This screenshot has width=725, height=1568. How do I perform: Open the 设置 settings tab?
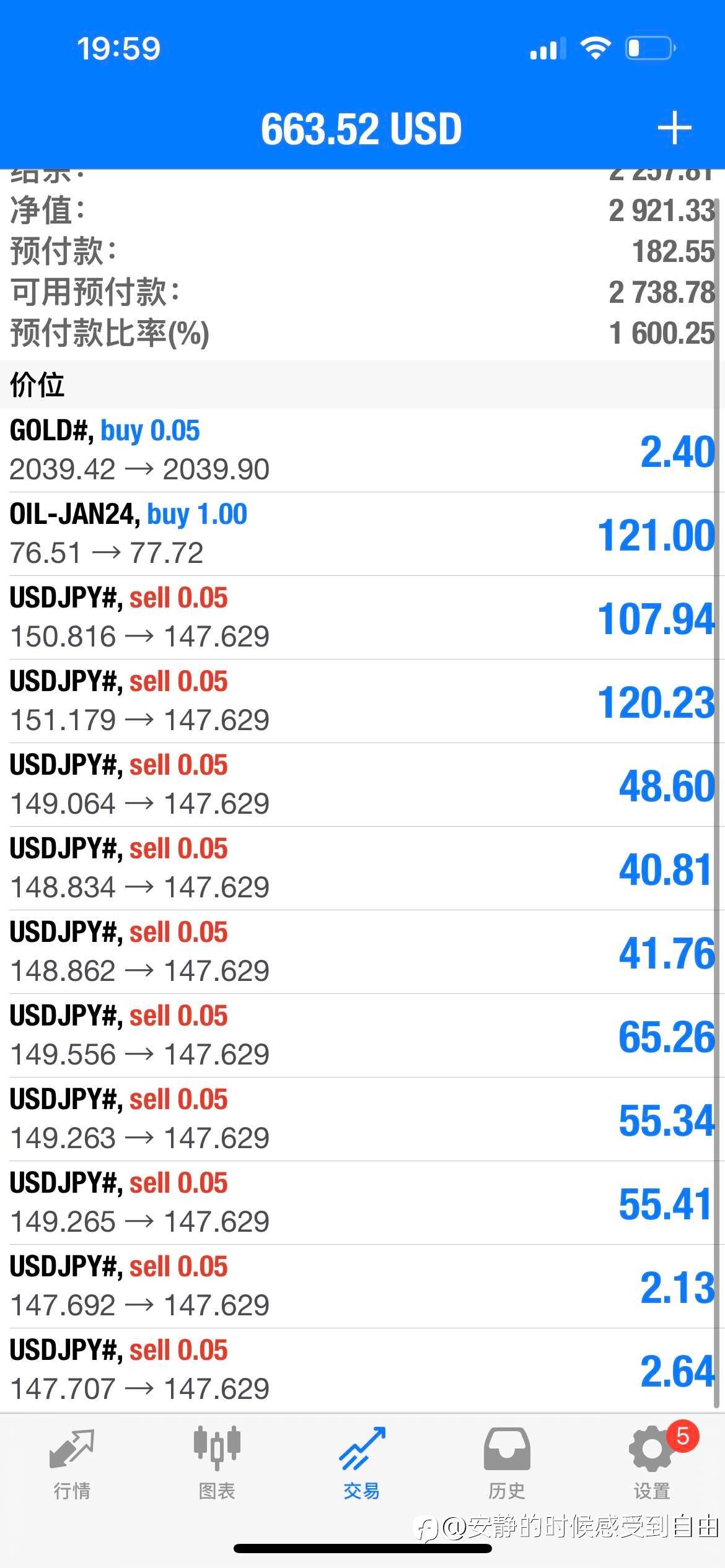pos(652,1464)
